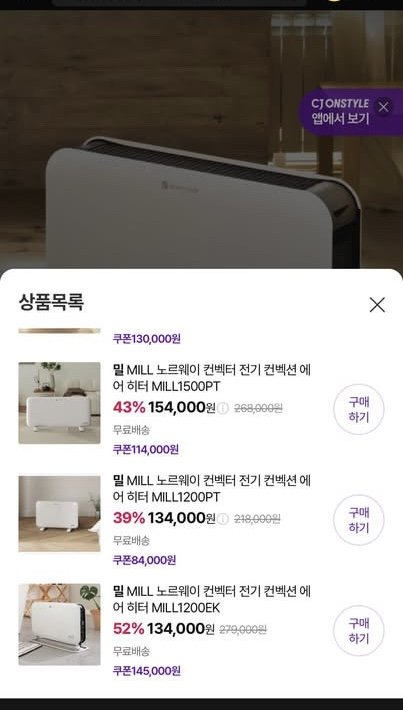Tap 구매하기 for MILL1500PT heater
The height and width of the screenshot is (710, 403).
coord(359,409)
